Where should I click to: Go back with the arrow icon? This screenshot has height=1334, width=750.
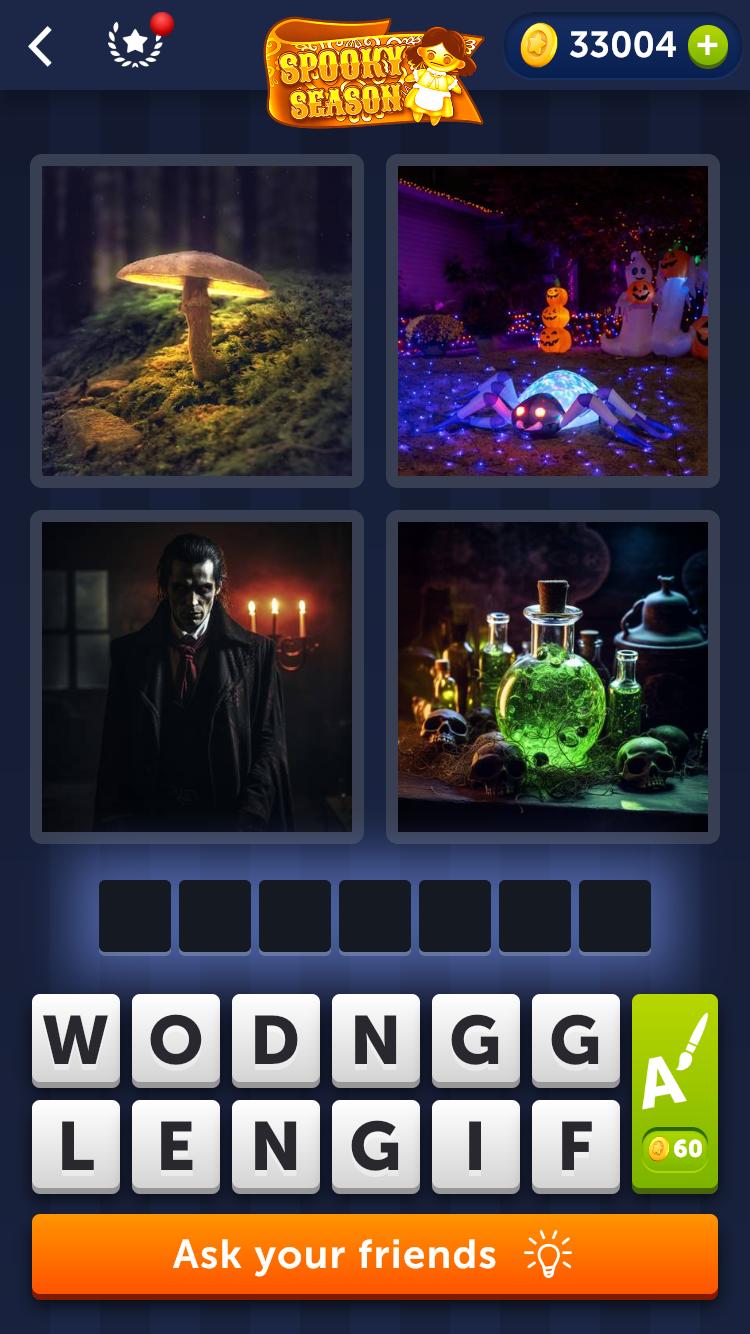coord(40,46)
